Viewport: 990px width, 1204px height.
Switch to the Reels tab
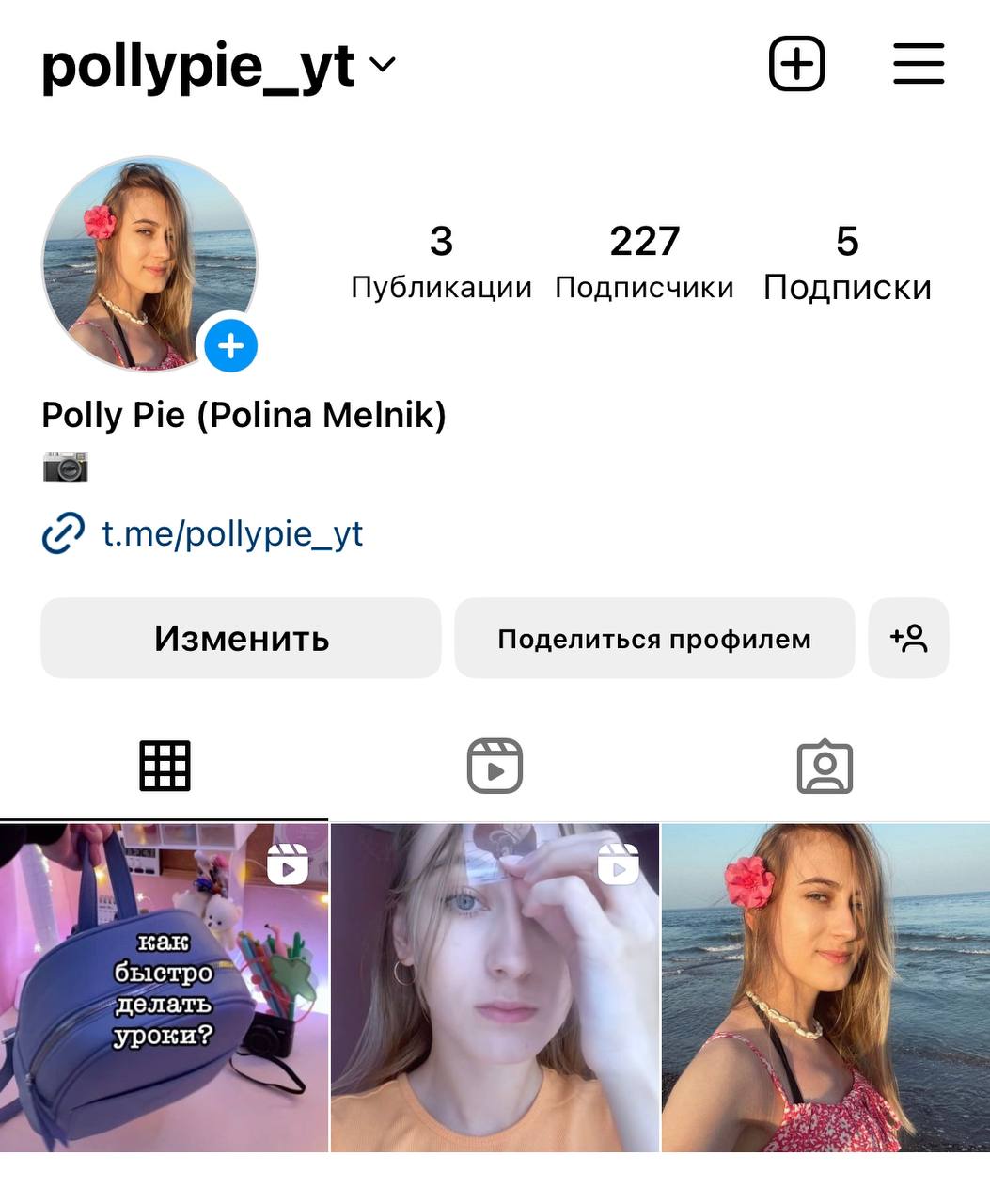tap(495, 766)
